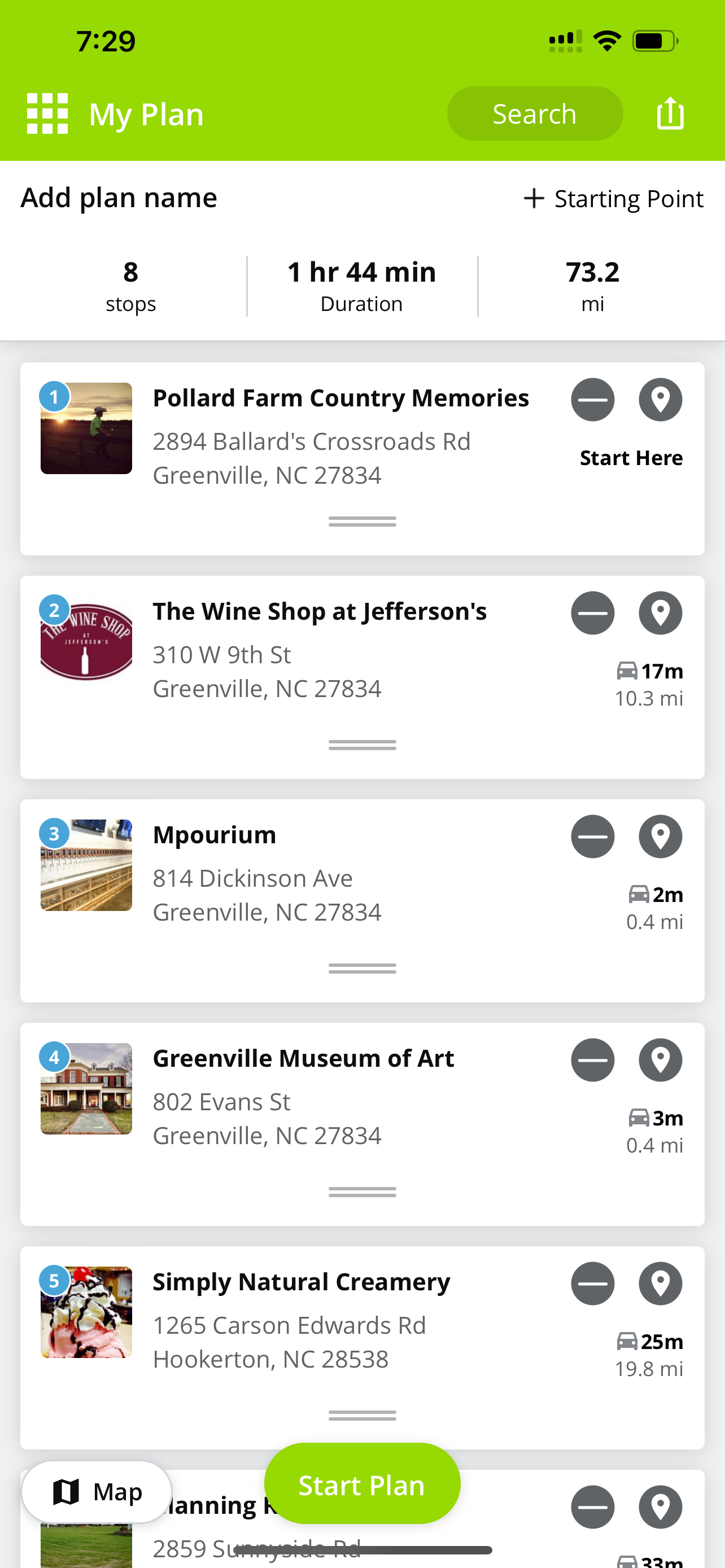
Task: Locate Greenville Museum of Art pin
Action: pyautogui.click(x=661, y=1060)
